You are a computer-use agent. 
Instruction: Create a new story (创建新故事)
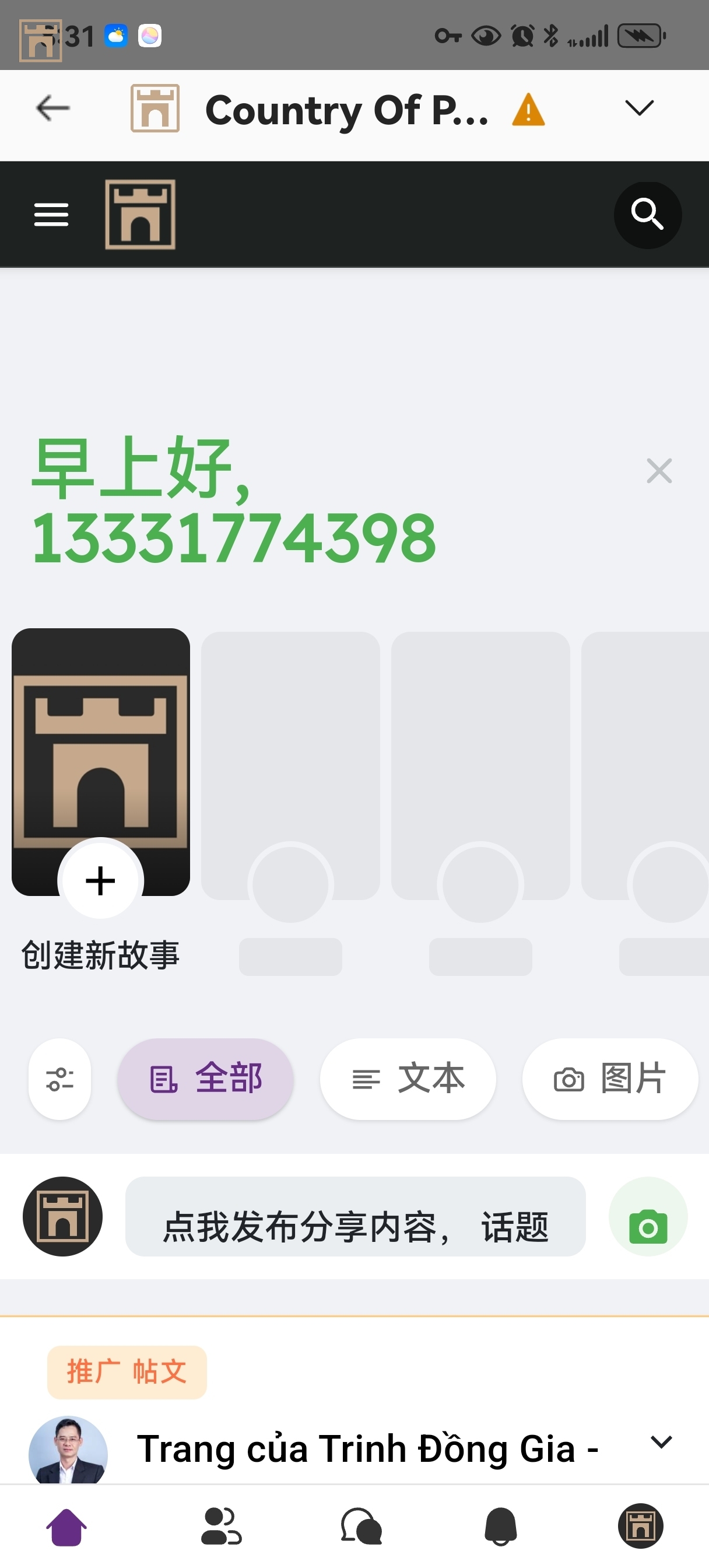pyautogui.click(x=100, y=881)
